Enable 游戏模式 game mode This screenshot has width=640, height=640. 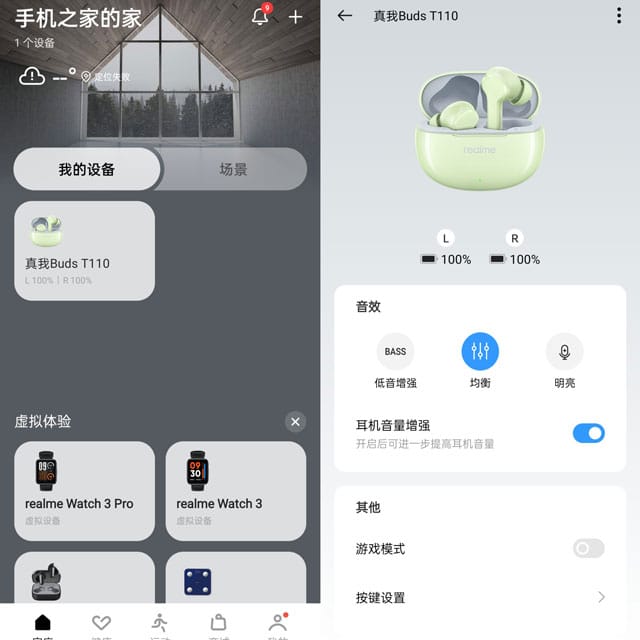588,548
